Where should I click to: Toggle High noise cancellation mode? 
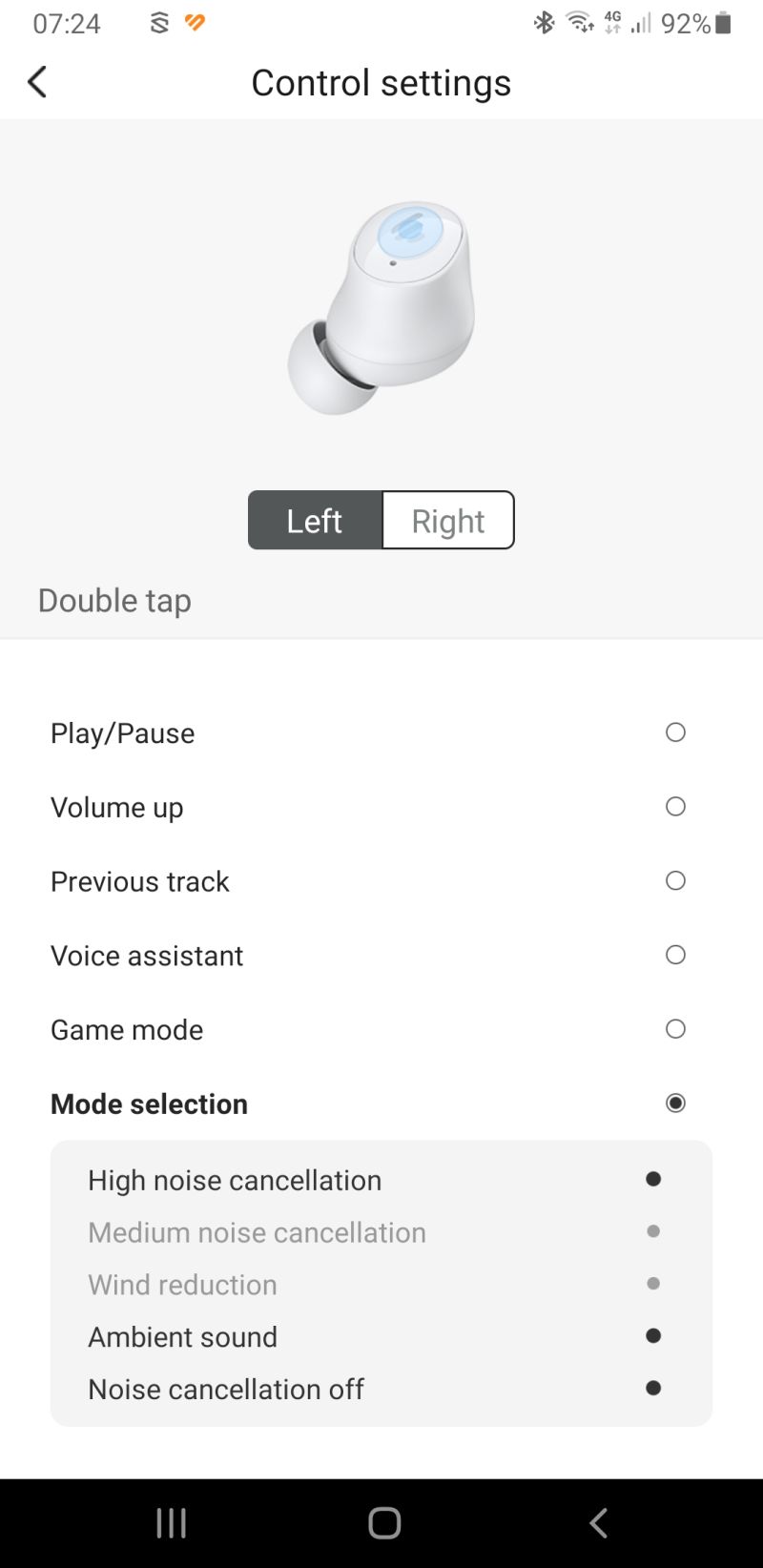[653, 1180]
